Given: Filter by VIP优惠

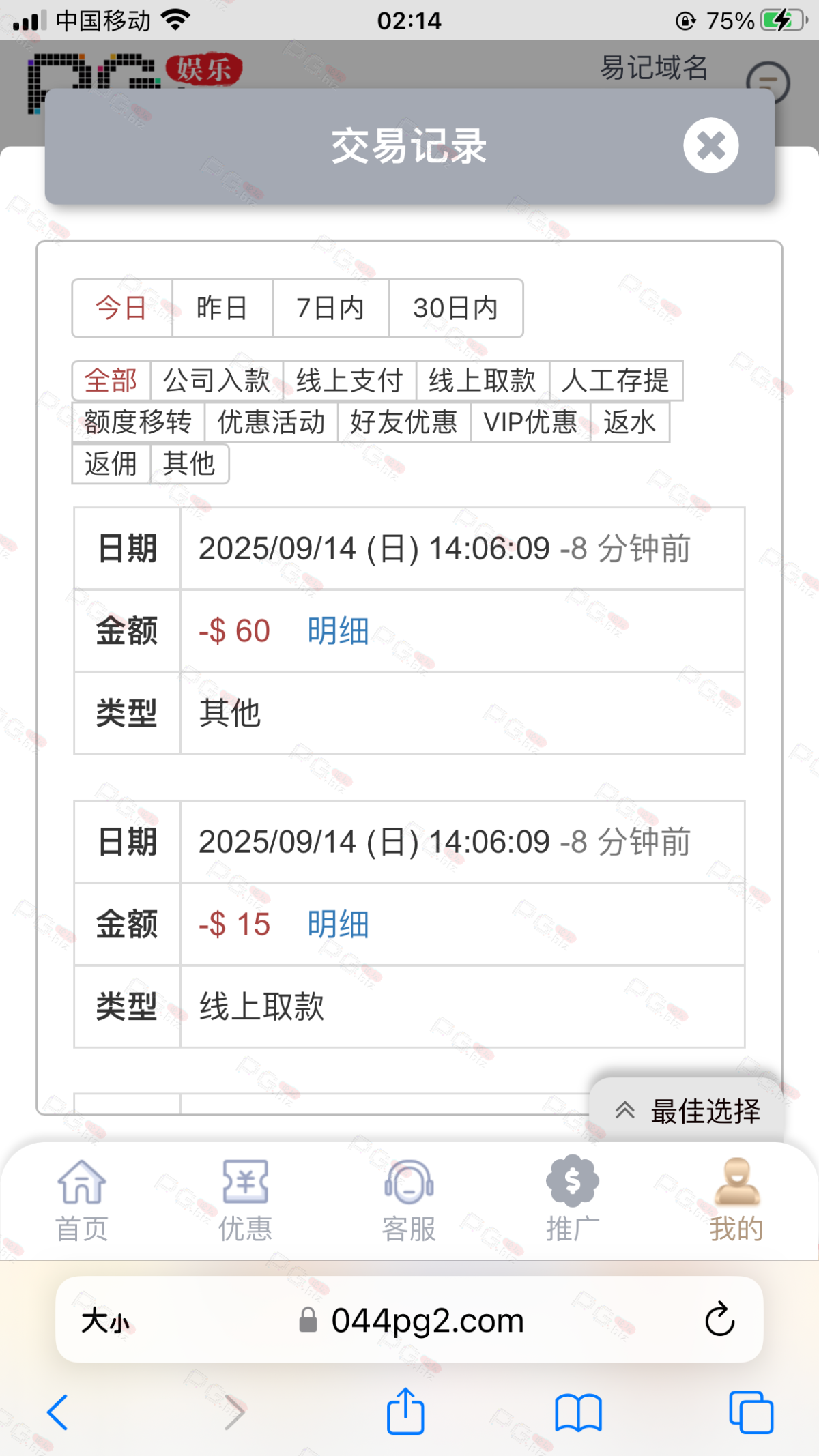Looking at the screenshot, I should [x=530, y=422].
